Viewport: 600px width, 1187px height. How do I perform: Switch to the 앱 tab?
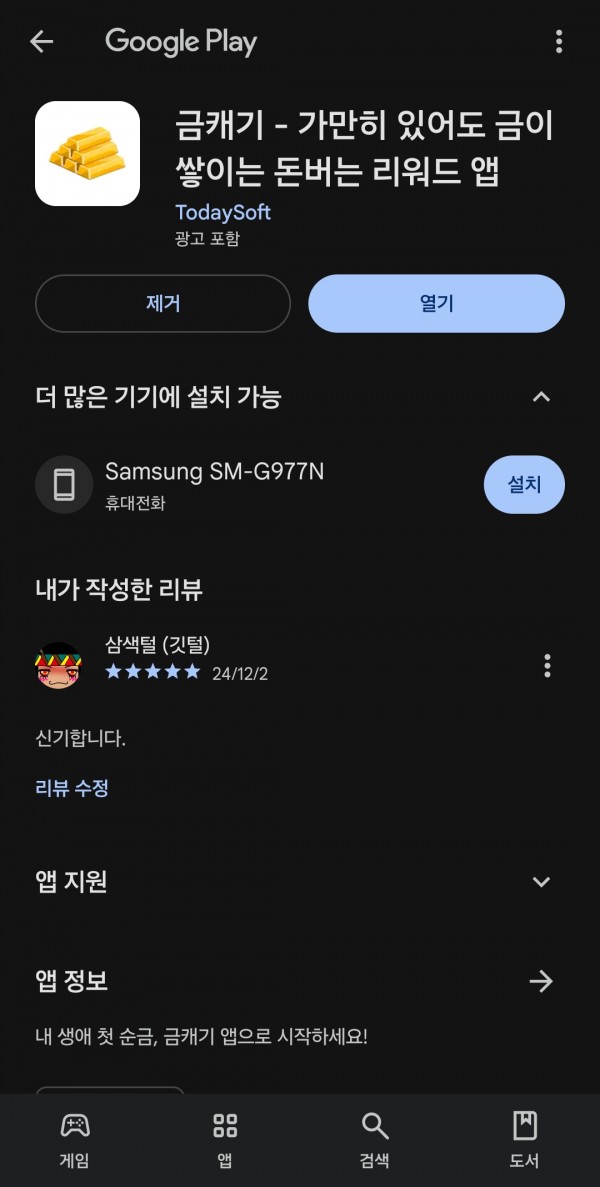pos(225,1141)
